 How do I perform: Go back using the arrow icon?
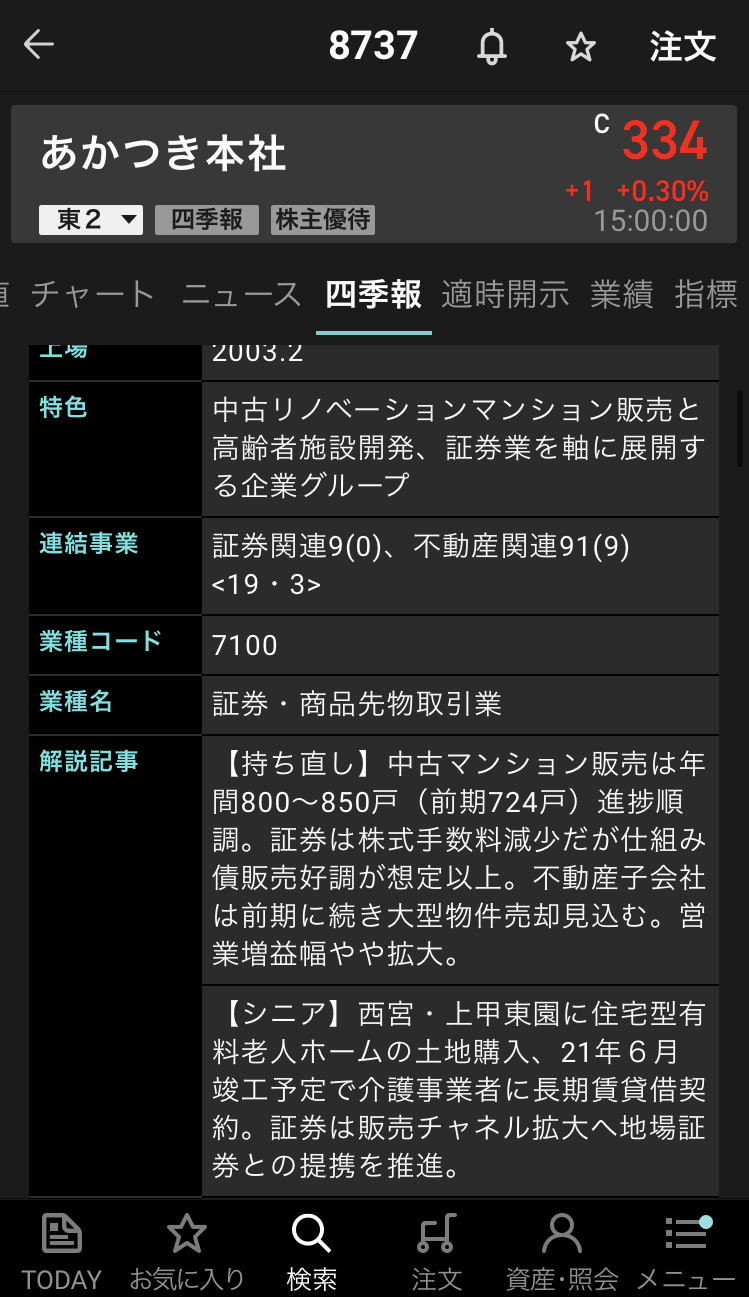39,45
